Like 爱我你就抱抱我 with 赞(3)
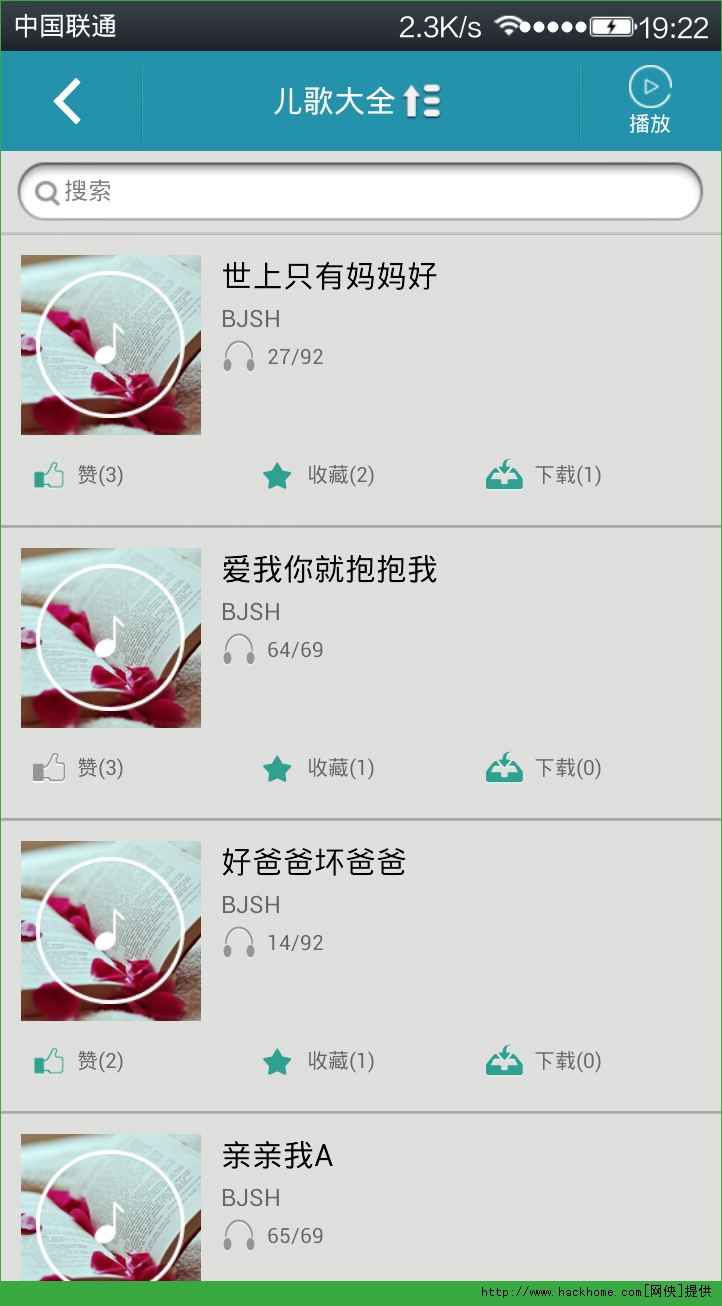The width and height of the screenshot is (722, 1306). 79,768
